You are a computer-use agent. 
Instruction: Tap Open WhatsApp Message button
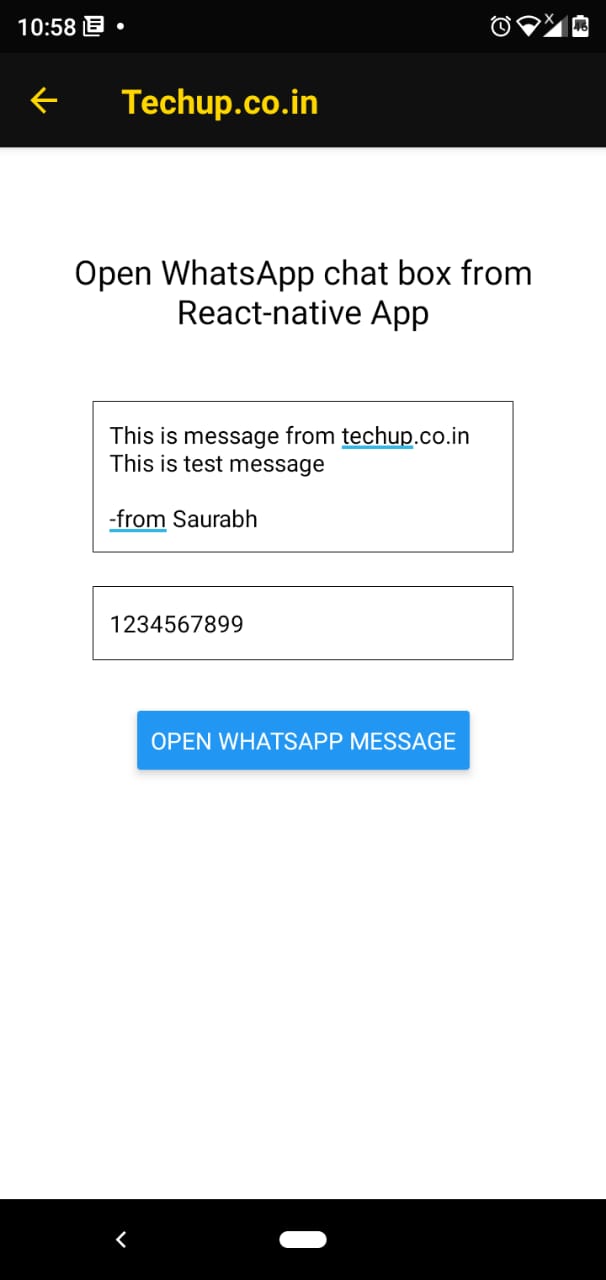tap(303, 741)
